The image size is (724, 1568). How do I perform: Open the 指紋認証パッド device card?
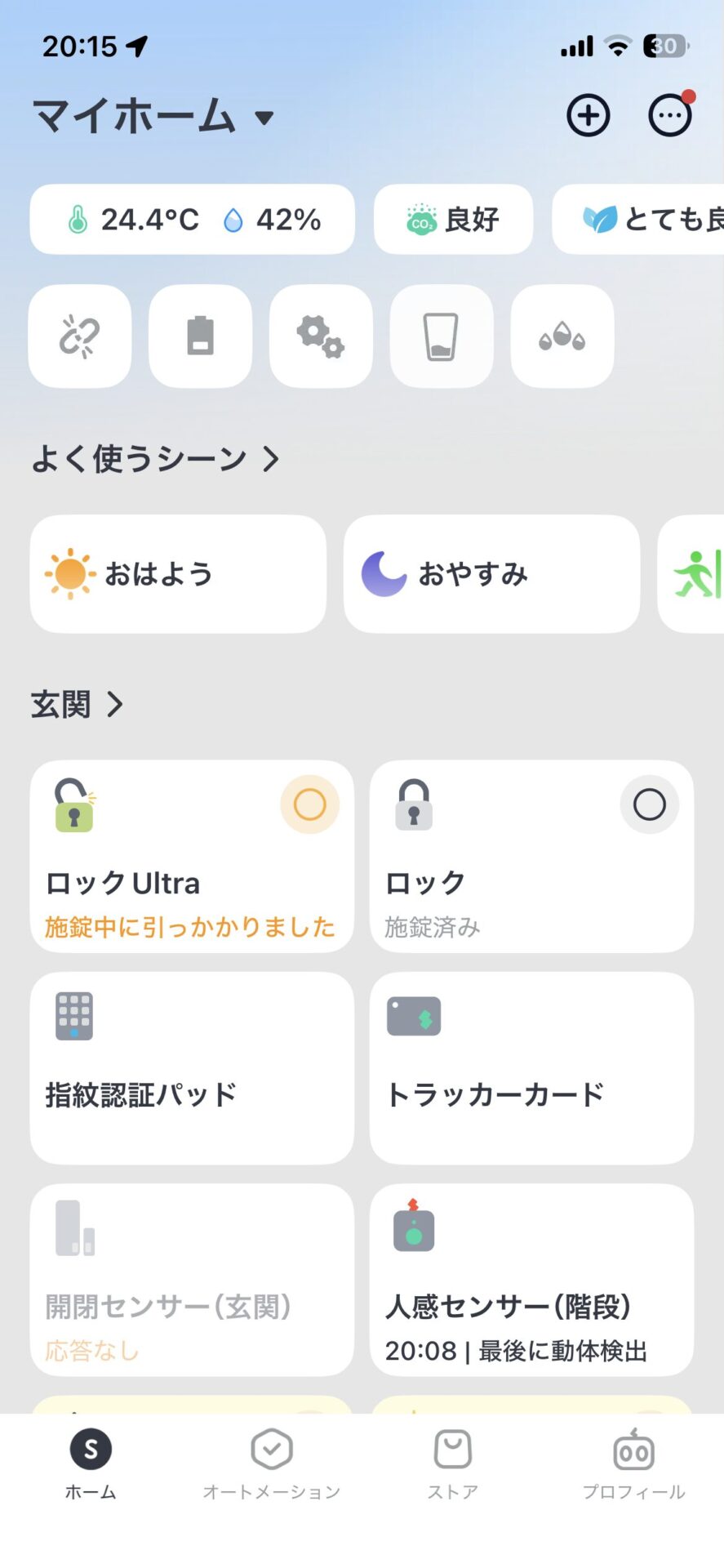(192, 1067)
